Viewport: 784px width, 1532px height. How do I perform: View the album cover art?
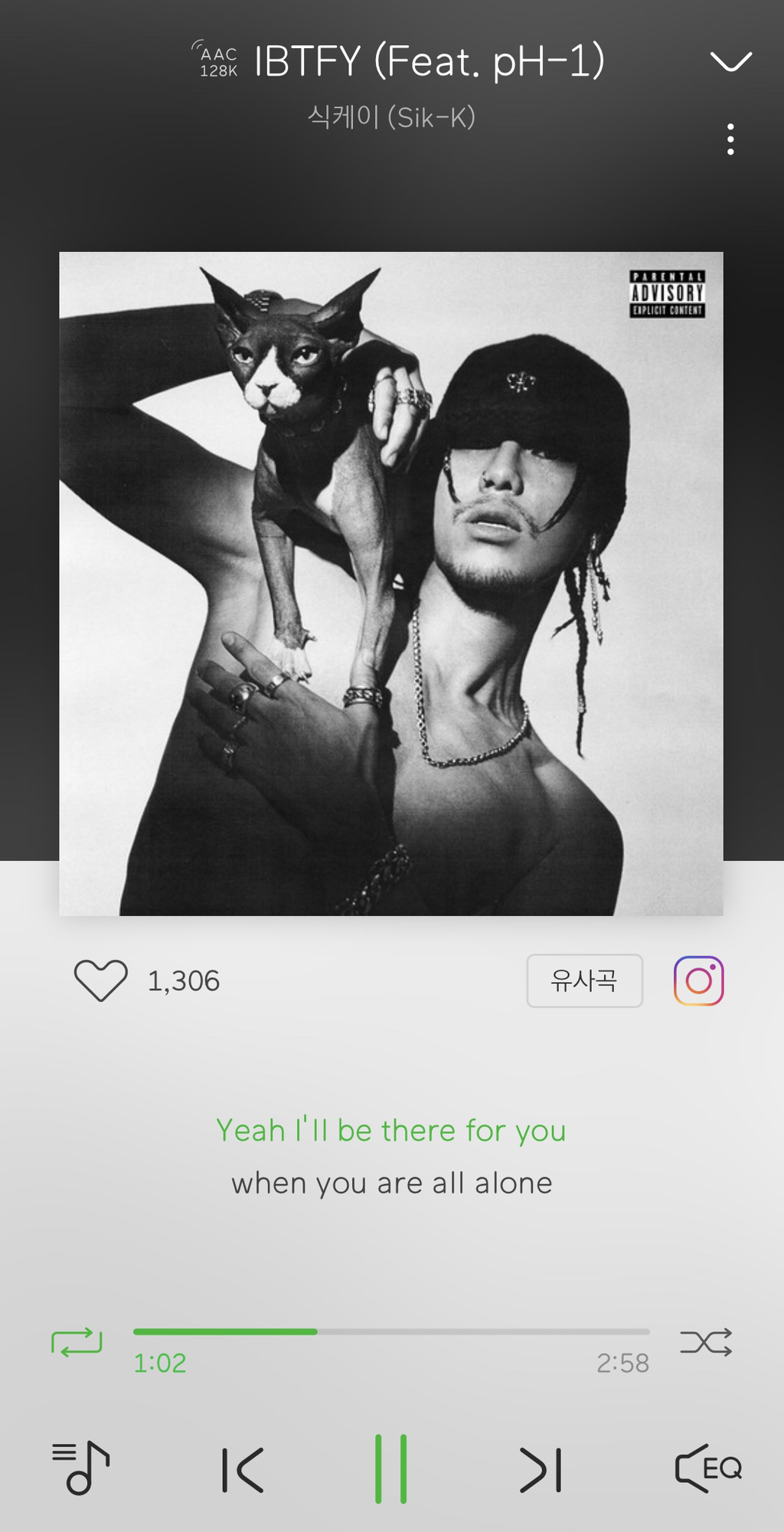click(x=391, y=584)
